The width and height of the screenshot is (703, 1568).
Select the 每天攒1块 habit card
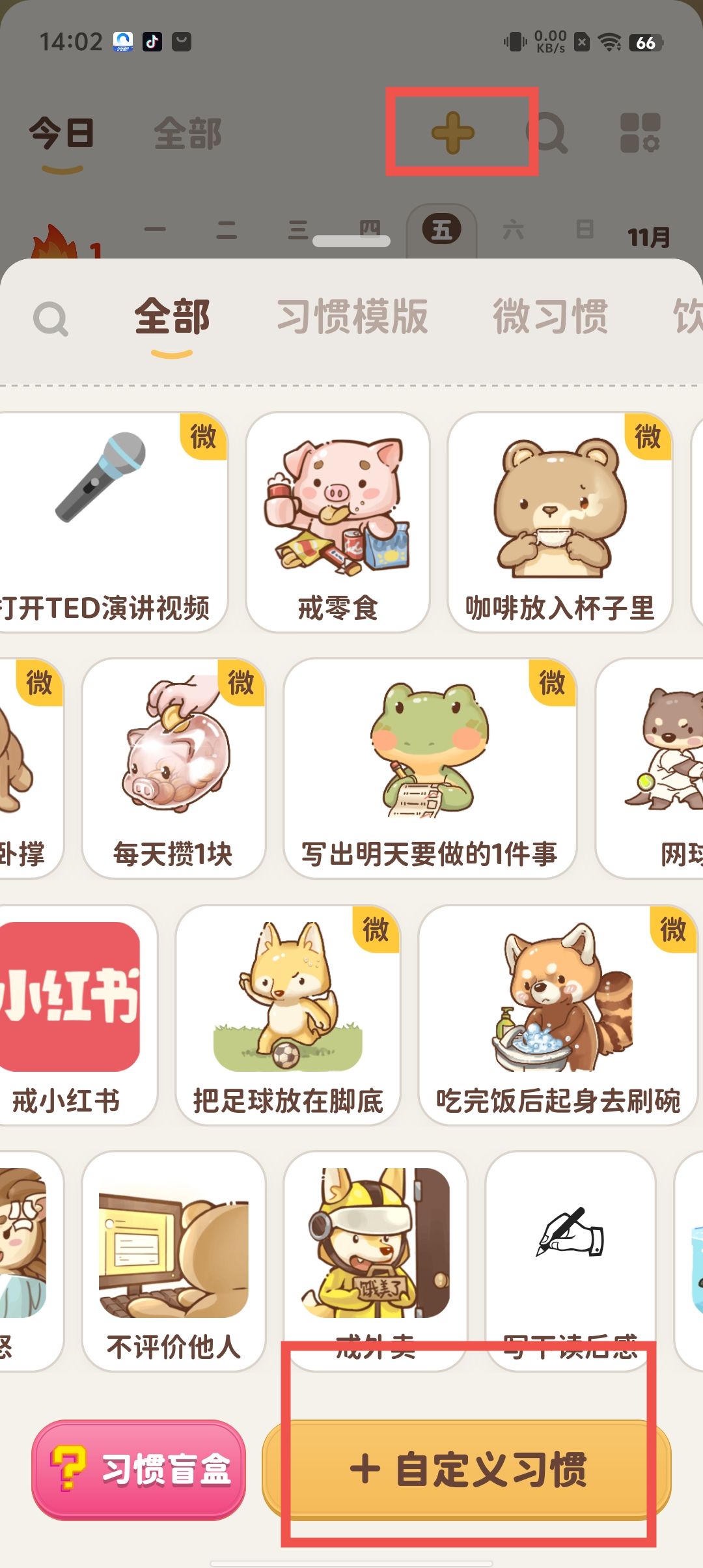click(173, 768)
